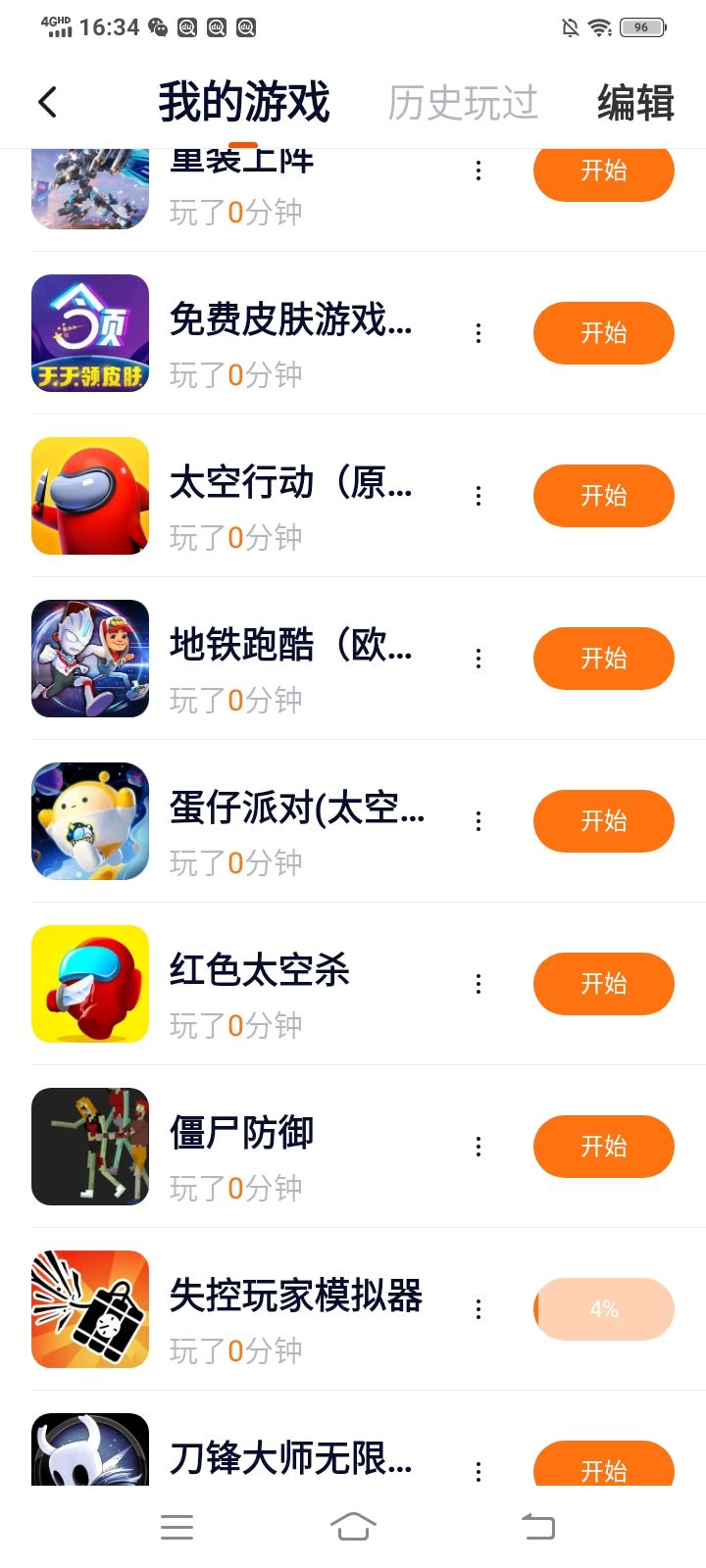Screen dimensions: 706x1568
Task: Open more options for 免费皮肤游戏
Action: 479,333
